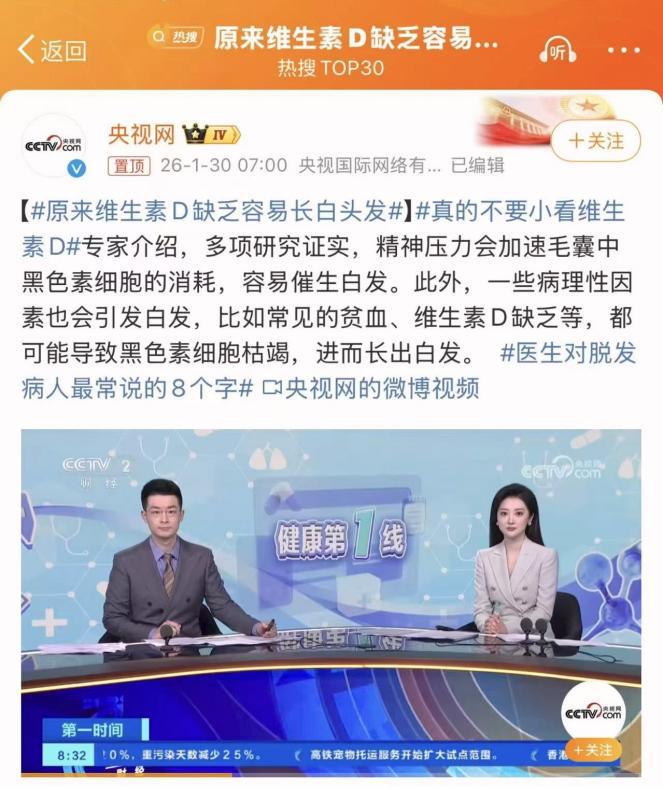
Task: Follow 央视网 with the 关注 button
Action: click(x=595, y=141)
